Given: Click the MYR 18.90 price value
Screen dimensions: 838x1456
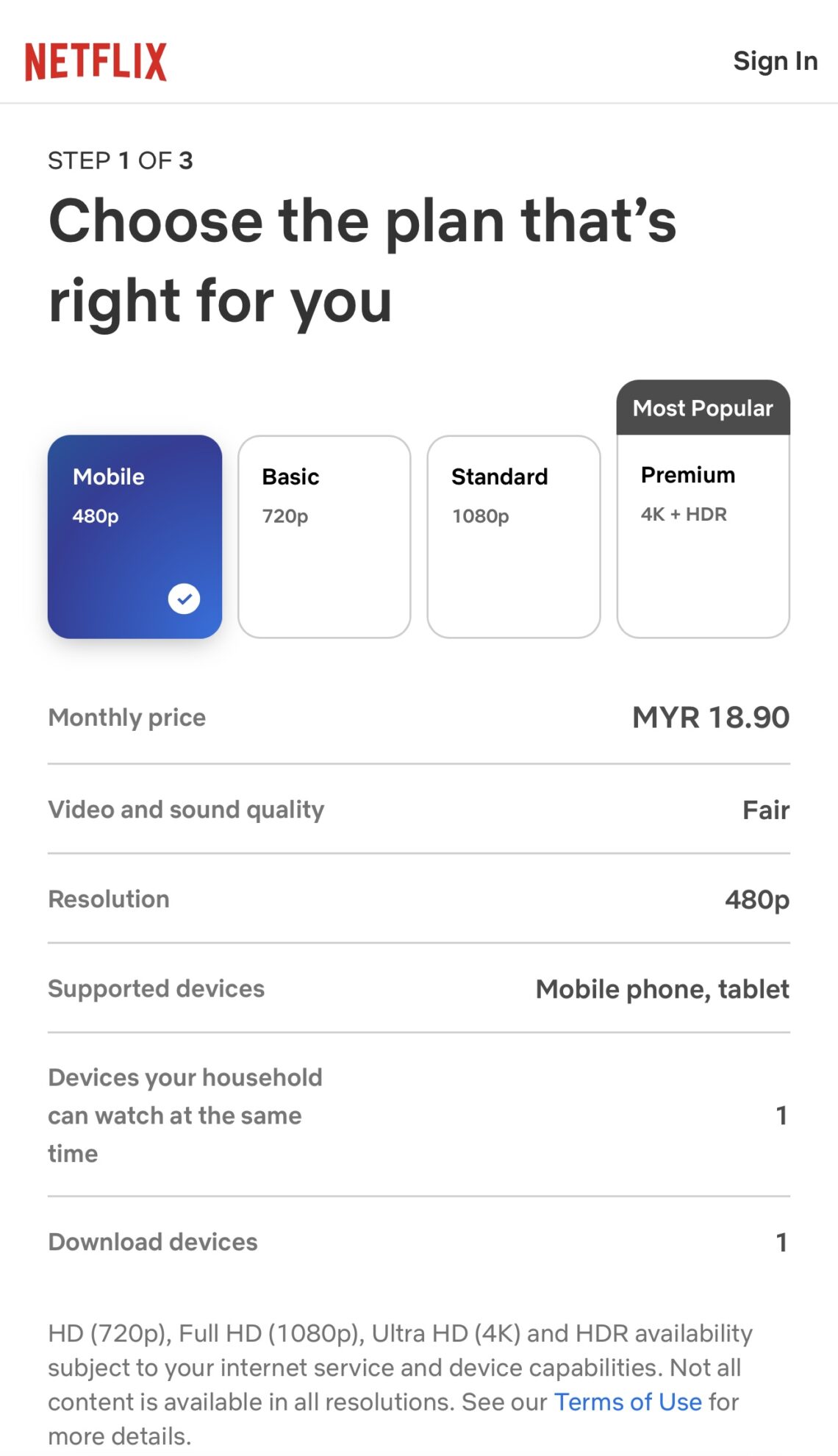Looking at the screenshot, I should click(x=711, y=717).
